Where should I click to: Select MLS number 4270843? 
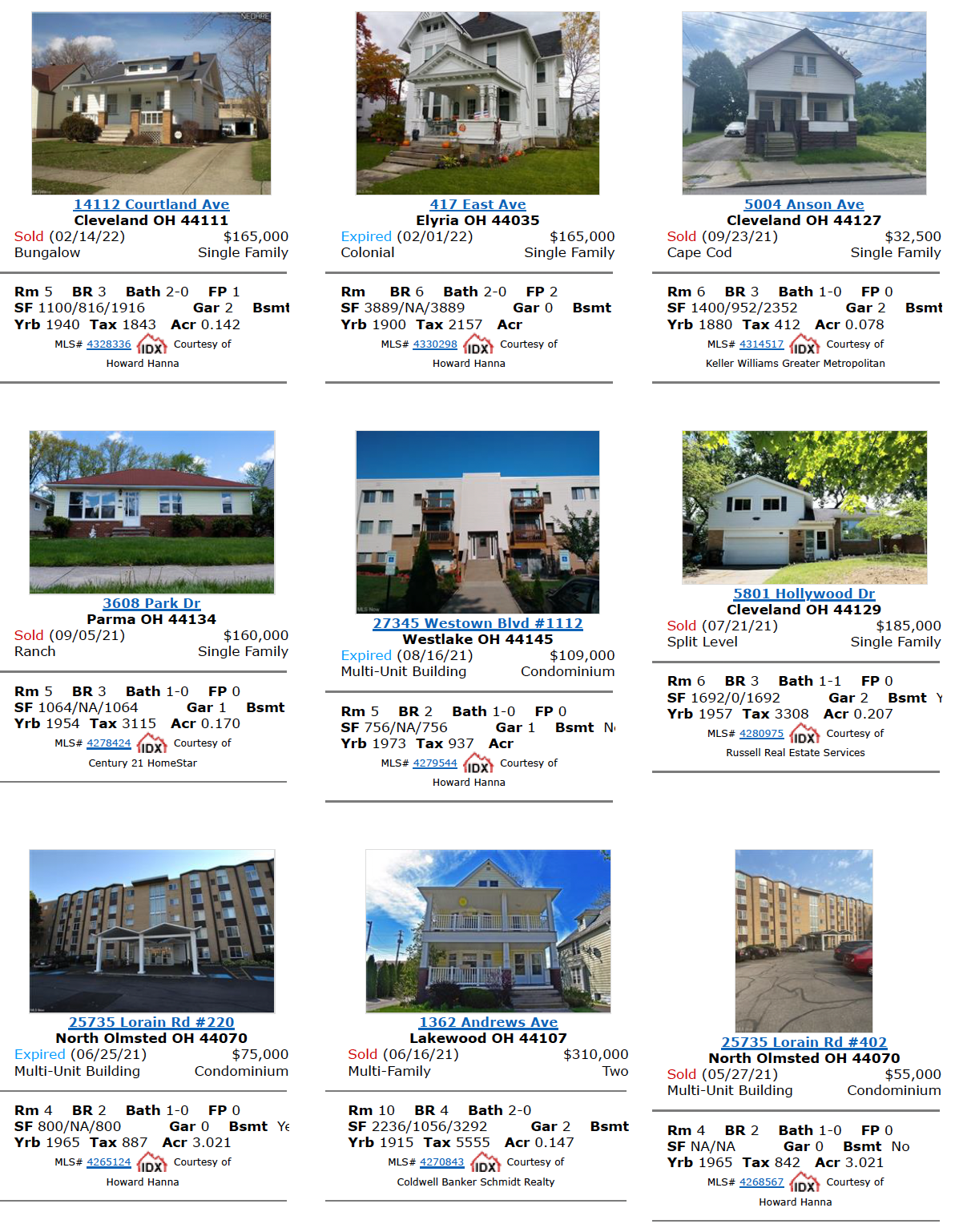click(441, 1162)
